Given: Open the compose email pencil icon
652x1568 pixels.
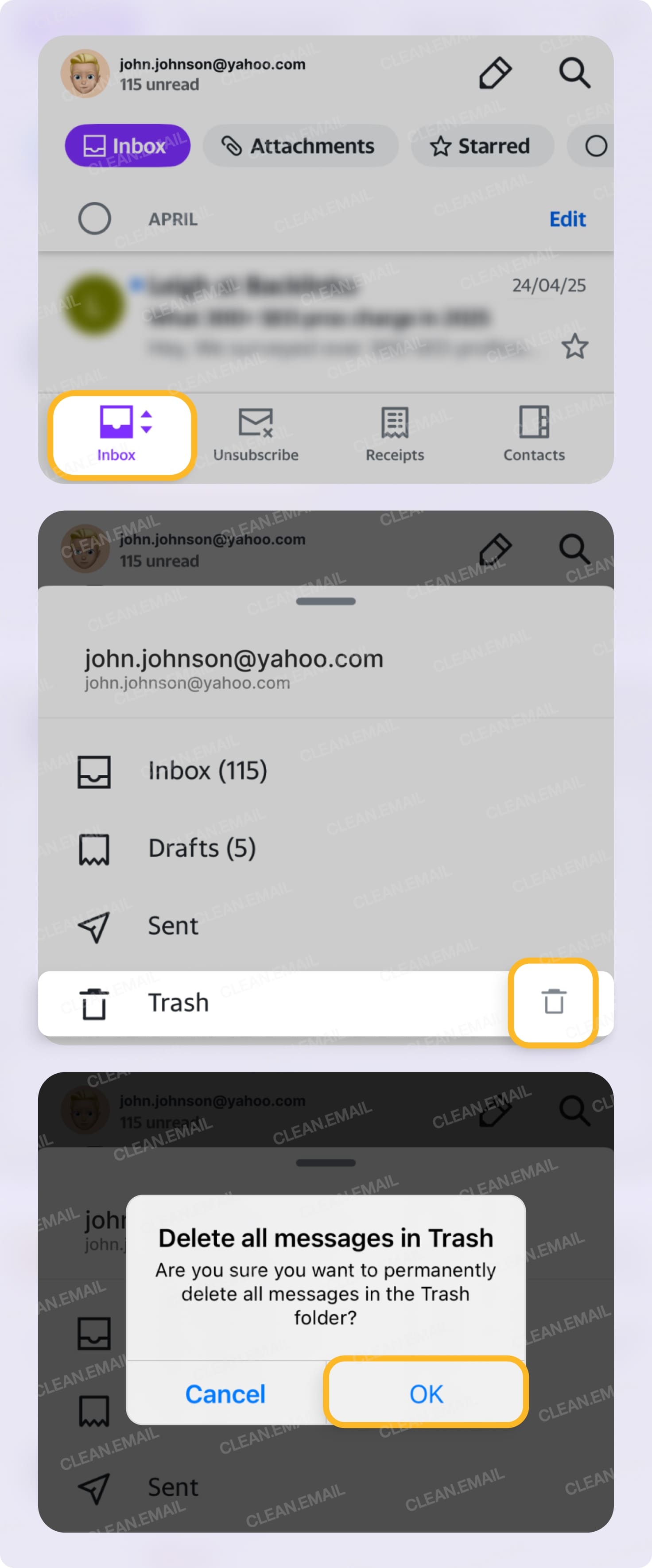Looking at the screenshot, I should tap(494, 73).
